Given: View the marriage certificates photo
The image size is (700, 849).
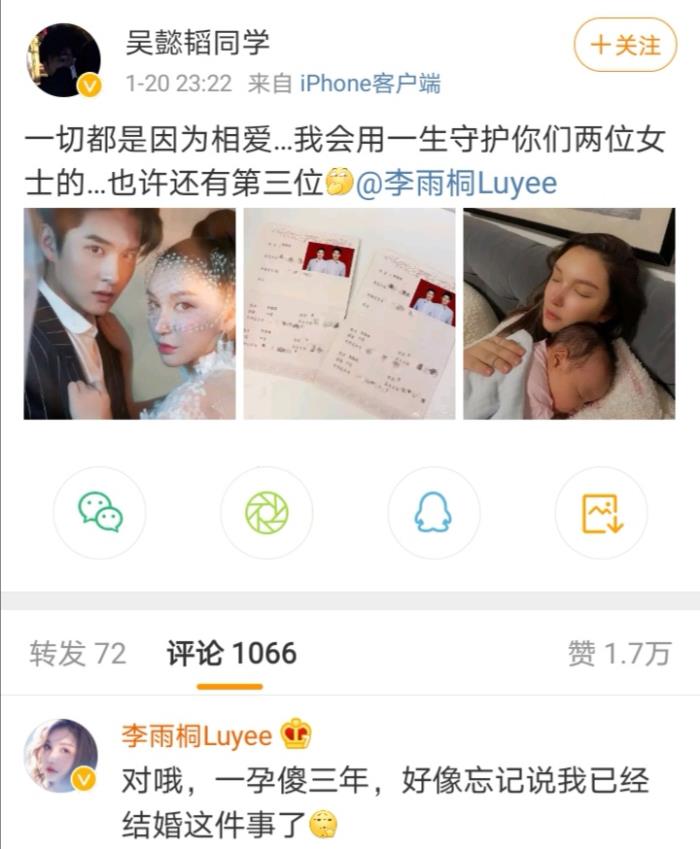Looking at the screenshot, I should click(x=349, y=313).
